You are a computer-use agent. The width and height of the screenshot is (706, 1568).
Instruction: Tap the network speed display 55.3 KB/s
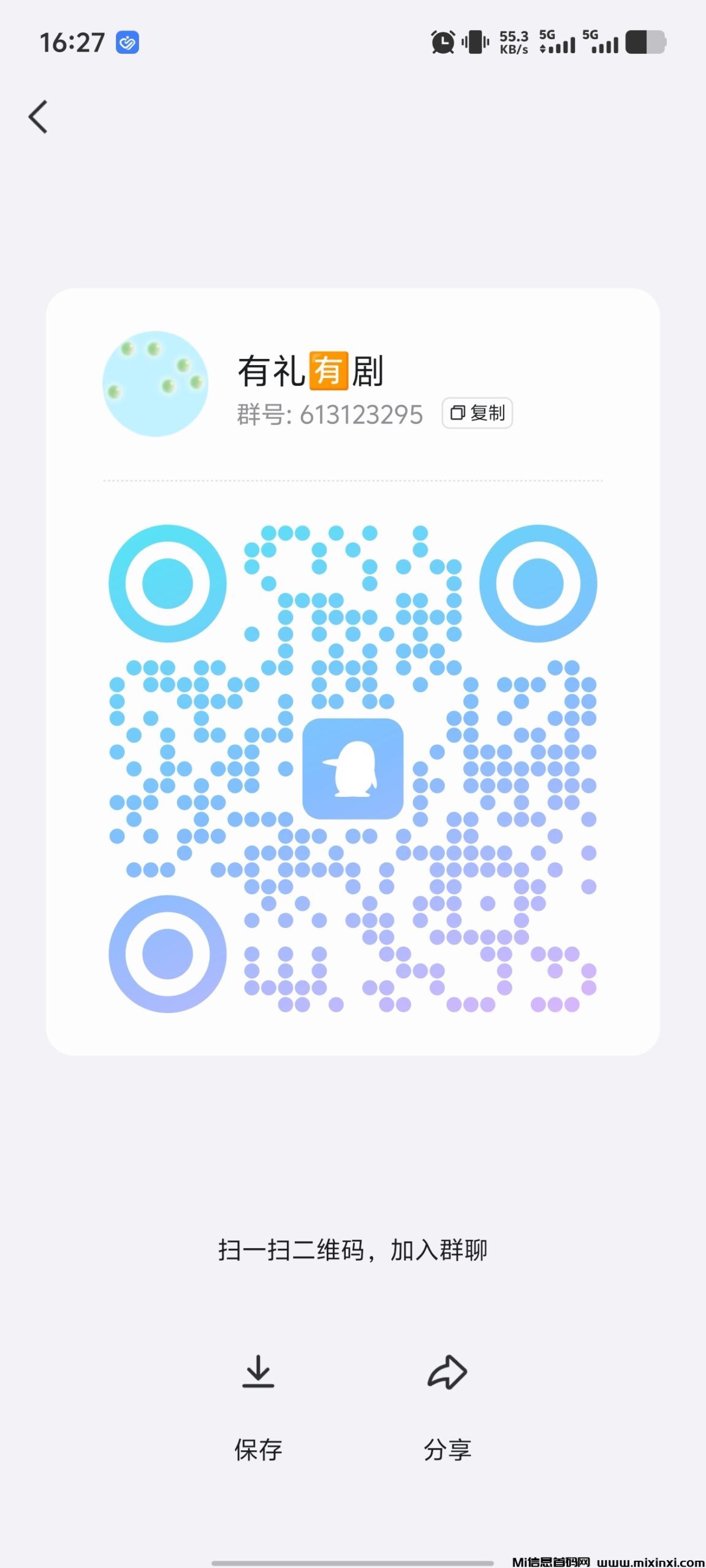point(514,42)
